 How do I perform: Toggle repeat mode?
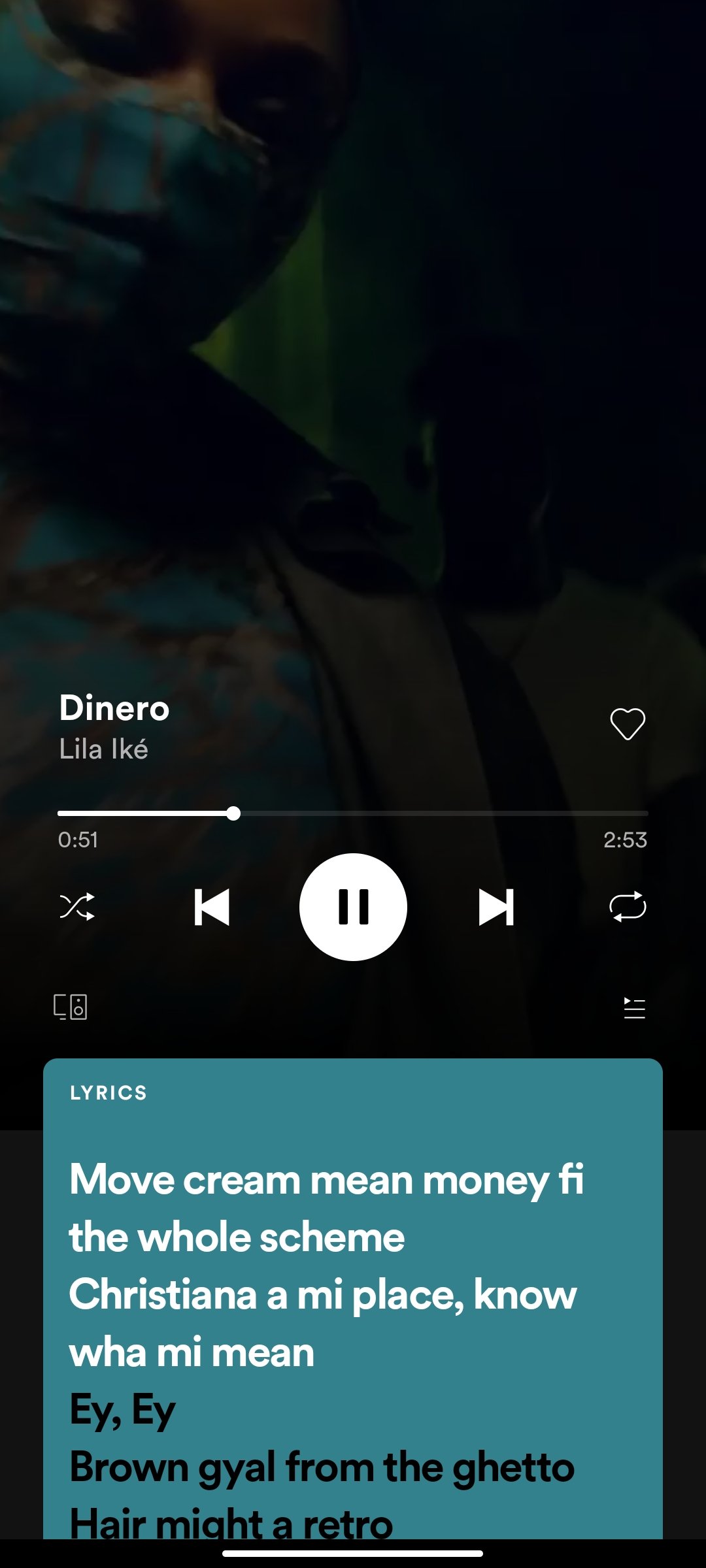point(628,907)
